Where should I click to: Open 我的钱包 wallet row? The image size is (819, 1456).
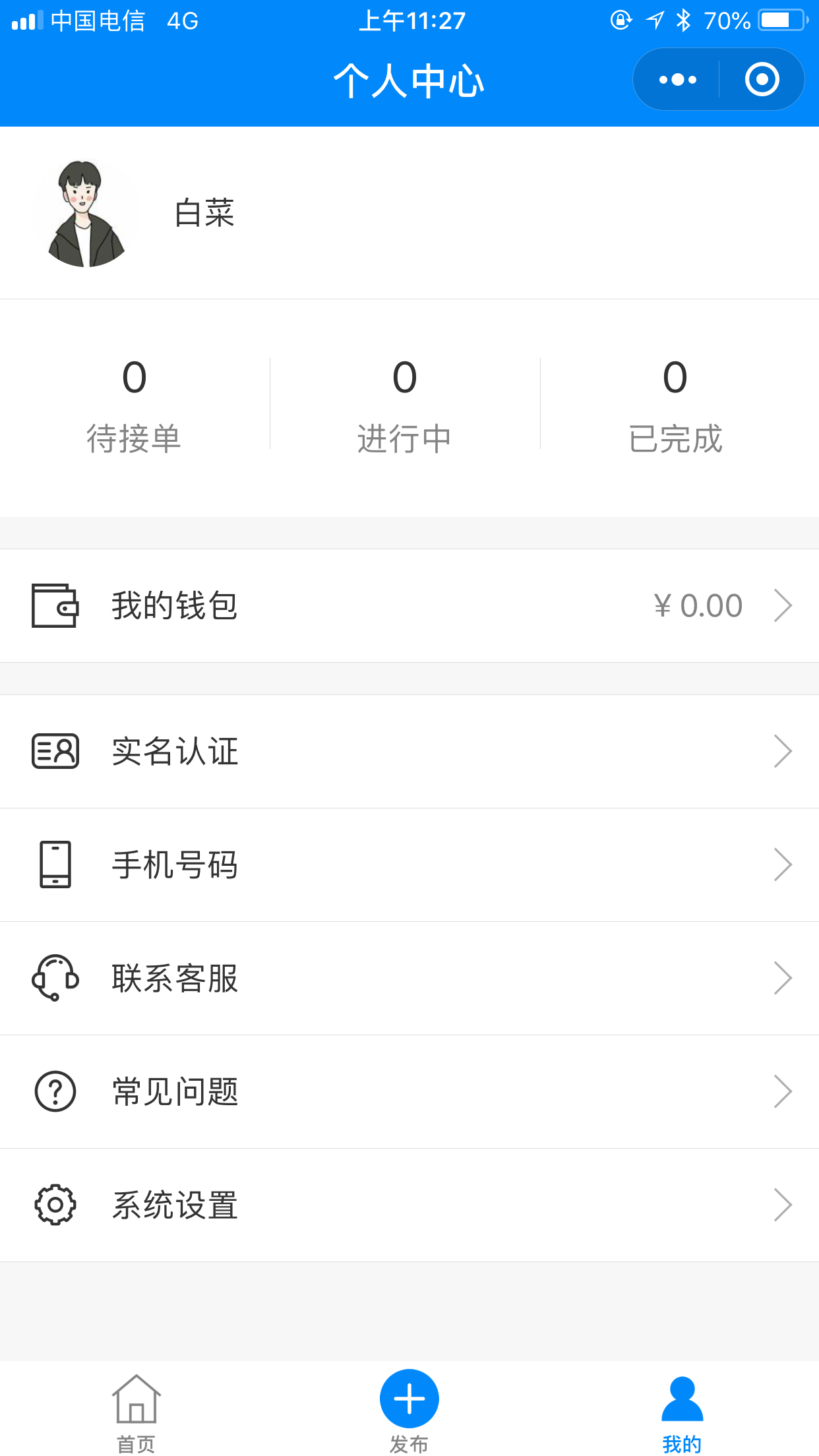tap(409, 605)
